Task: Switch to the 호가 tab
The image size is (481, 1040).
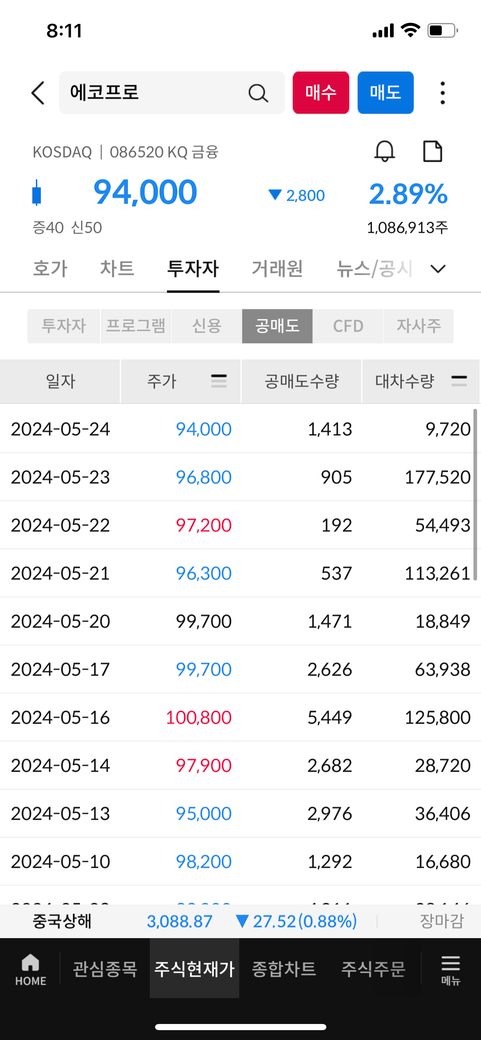Action: tap(50, 269)
